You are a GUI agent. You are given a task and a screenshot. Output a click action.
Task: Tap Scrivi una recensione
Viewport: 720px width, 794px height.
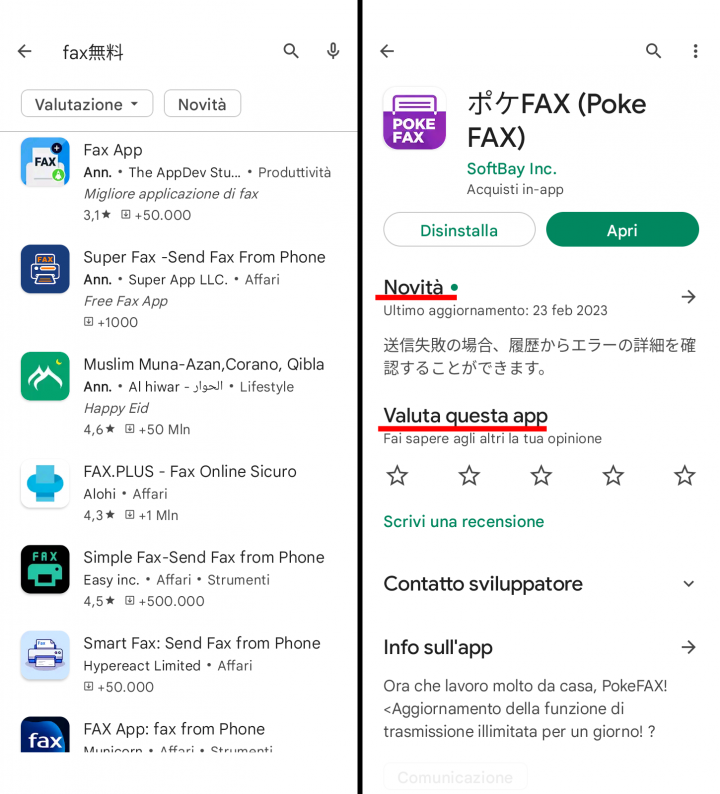pos(463,521)
